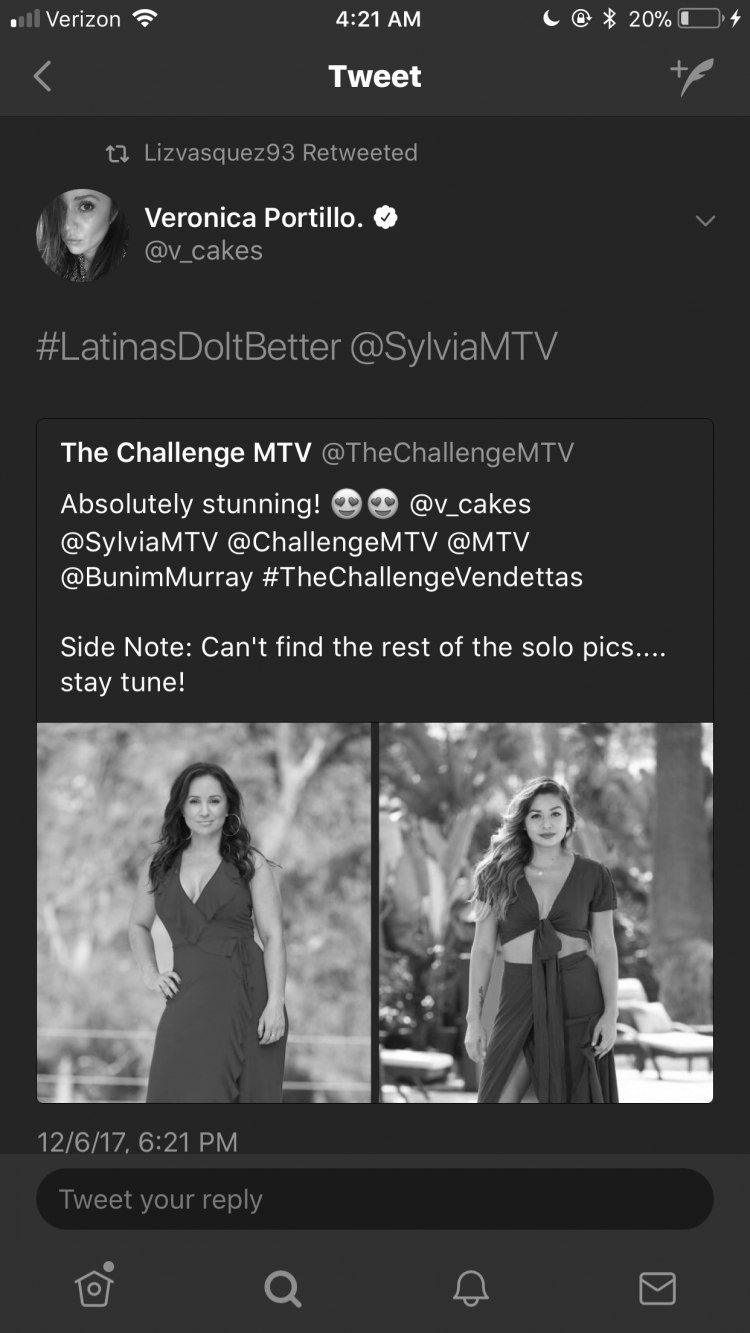
Task: Go back using the top-left arrow
Action: [42, 76]
